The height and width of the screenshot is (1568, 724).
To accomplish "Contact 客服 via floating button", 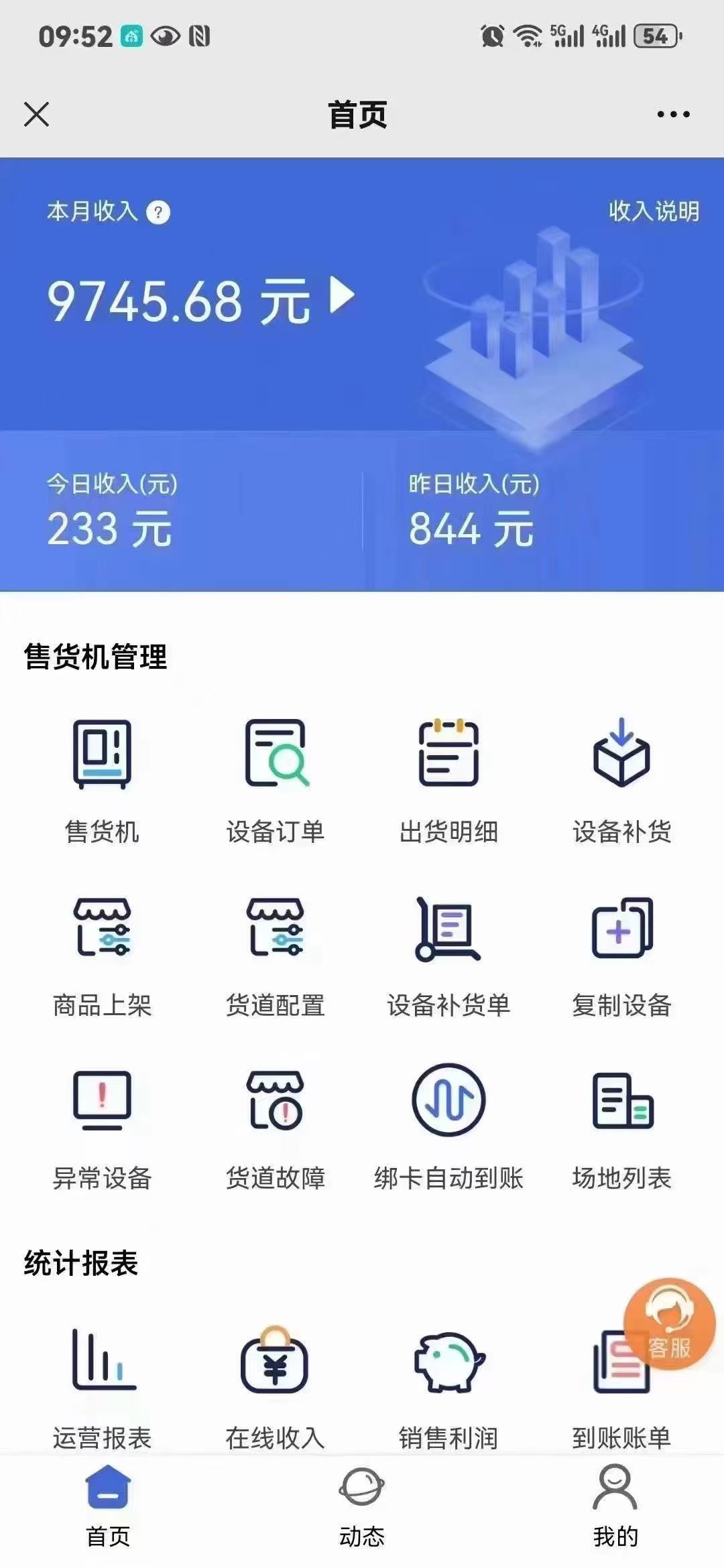I will tap(669, 1323).
